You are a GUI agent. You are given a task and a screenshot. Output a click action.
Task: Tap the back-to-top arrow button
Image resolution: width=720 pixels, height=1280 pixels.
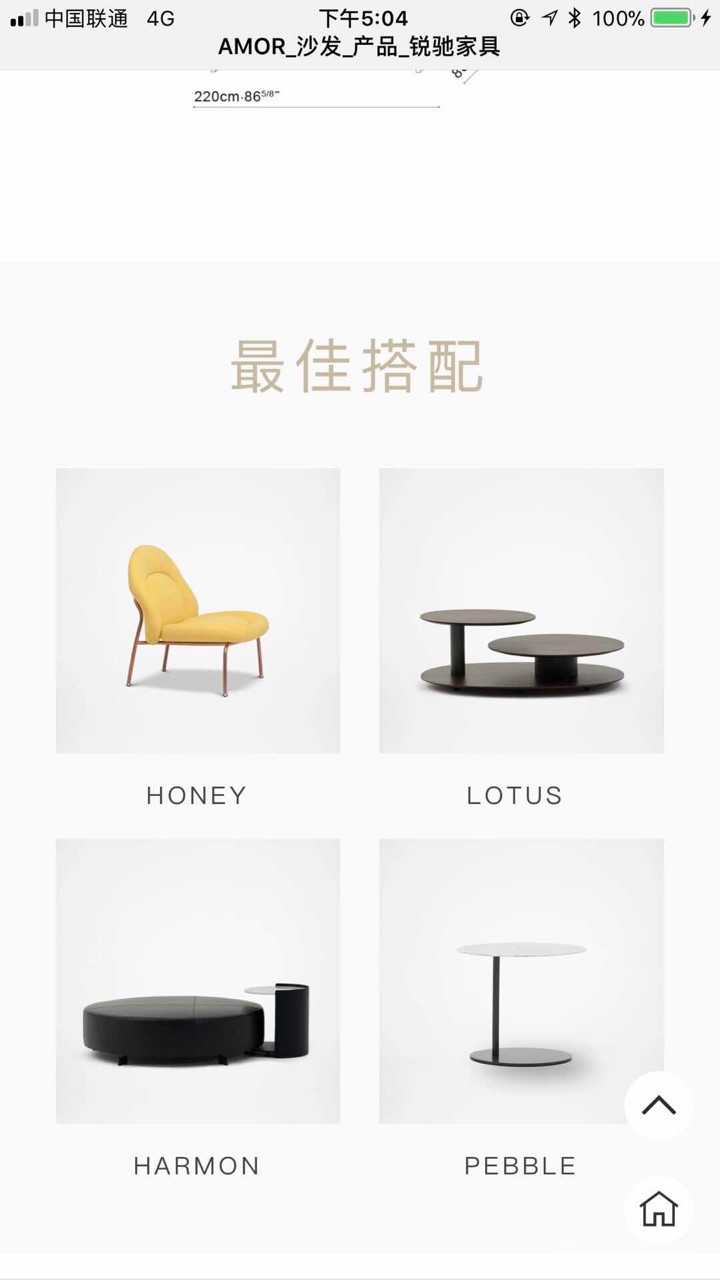(x=659, y=1105)
